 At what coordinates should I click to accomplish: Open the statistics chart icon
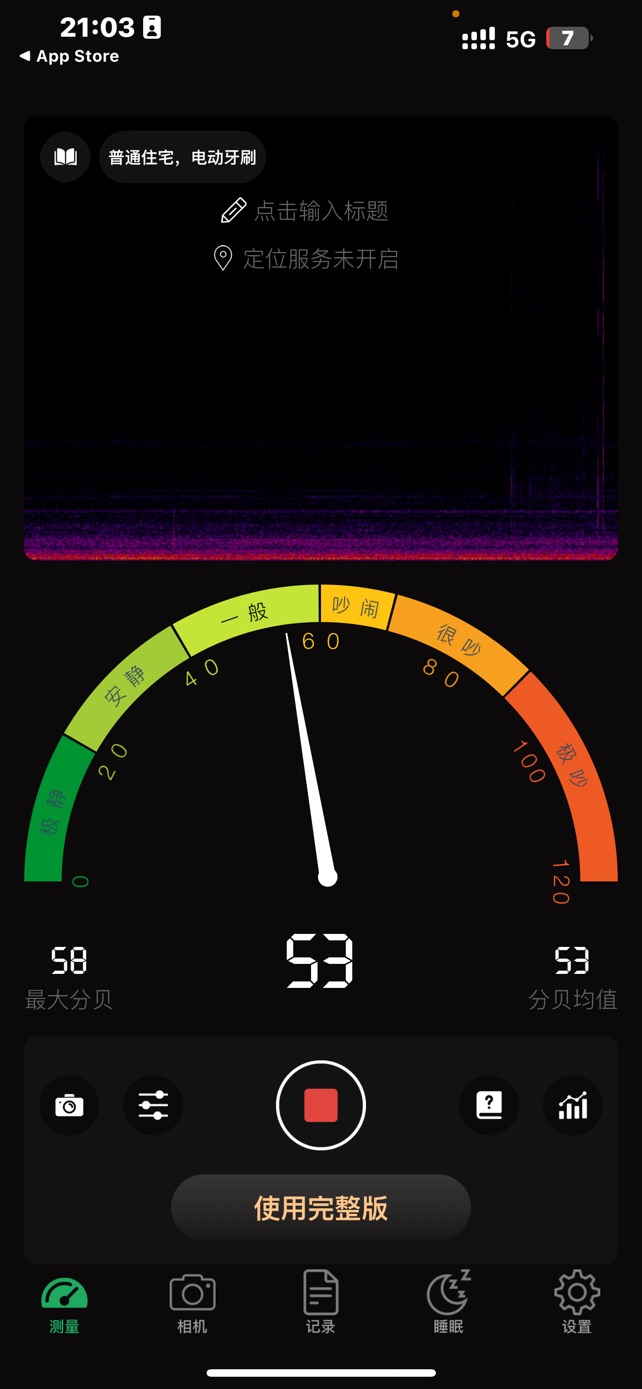(573, 1105)
